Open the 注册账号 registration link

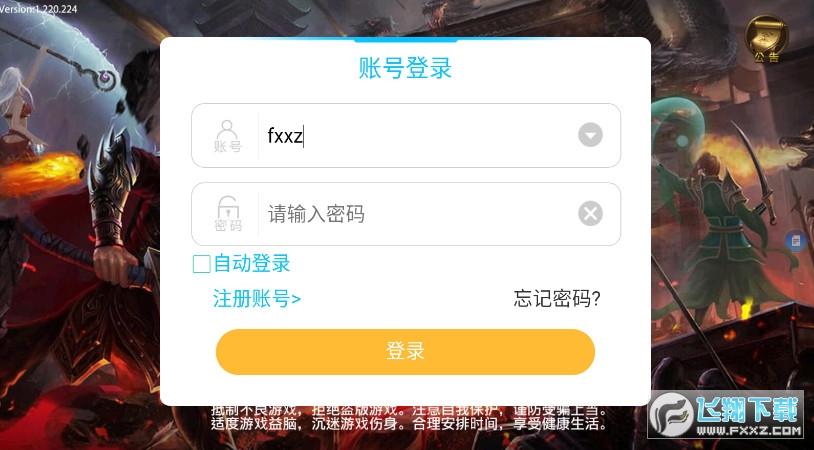pos(257,298)
